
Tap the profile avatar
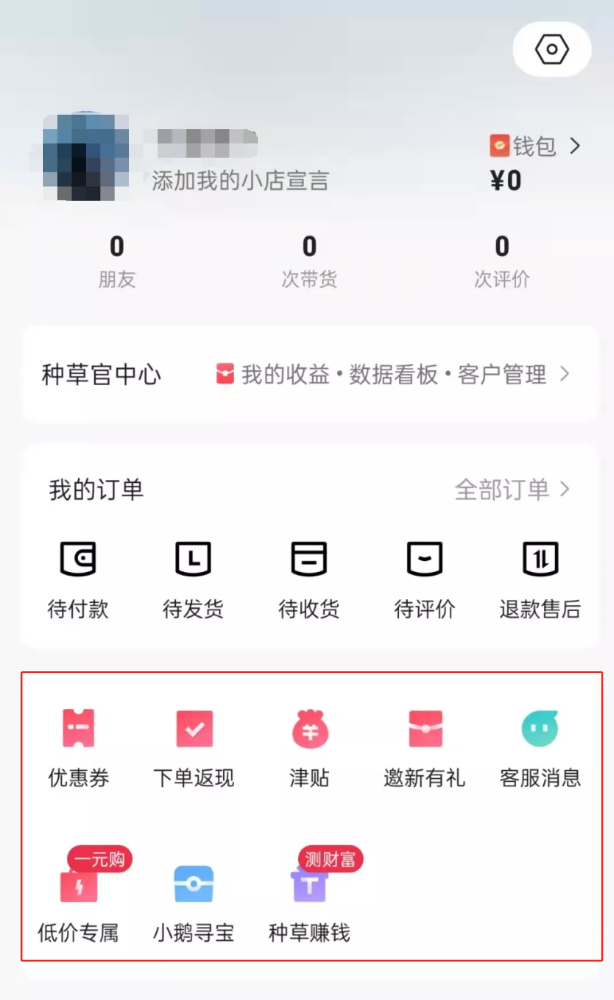pyautogui.click(x=86, y=156)
